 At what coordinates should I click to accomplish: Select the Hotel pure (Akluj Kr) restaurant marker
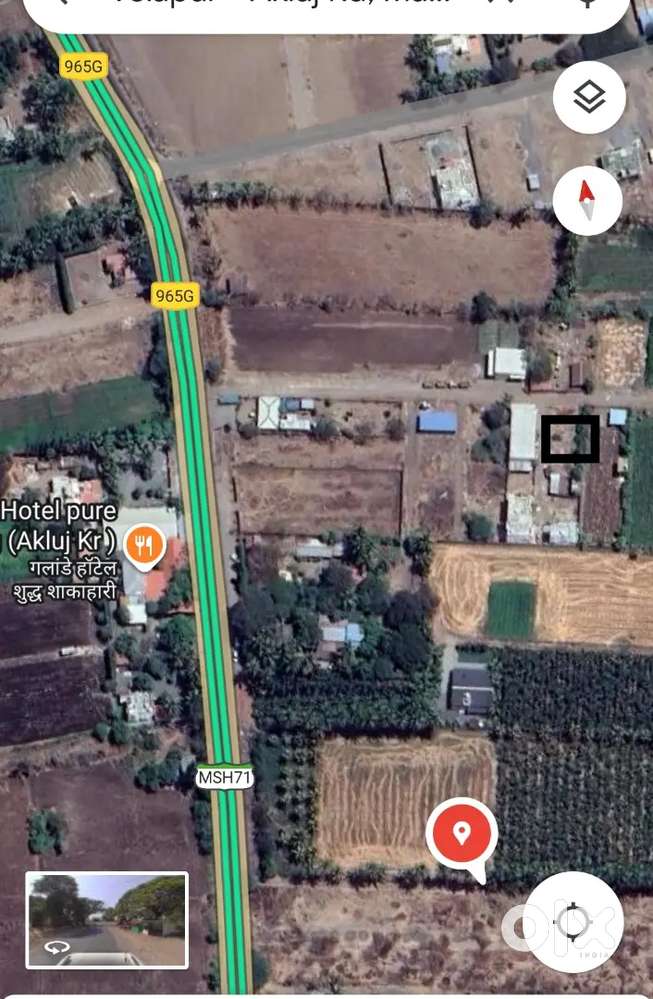click(x=146, y=546)
